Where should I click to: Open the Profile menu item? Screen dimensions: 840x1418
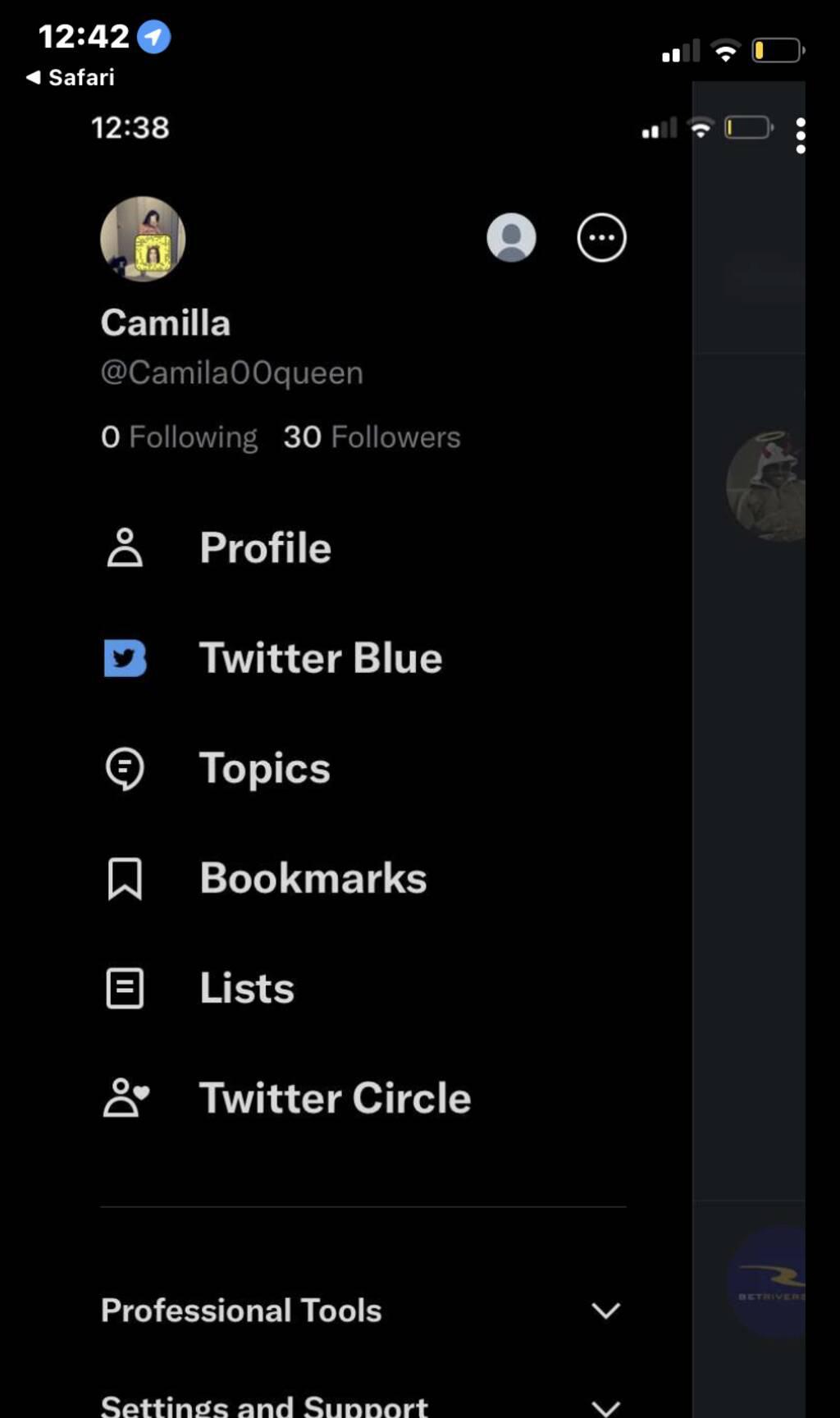pyautogui.click(x=264, y=547)
